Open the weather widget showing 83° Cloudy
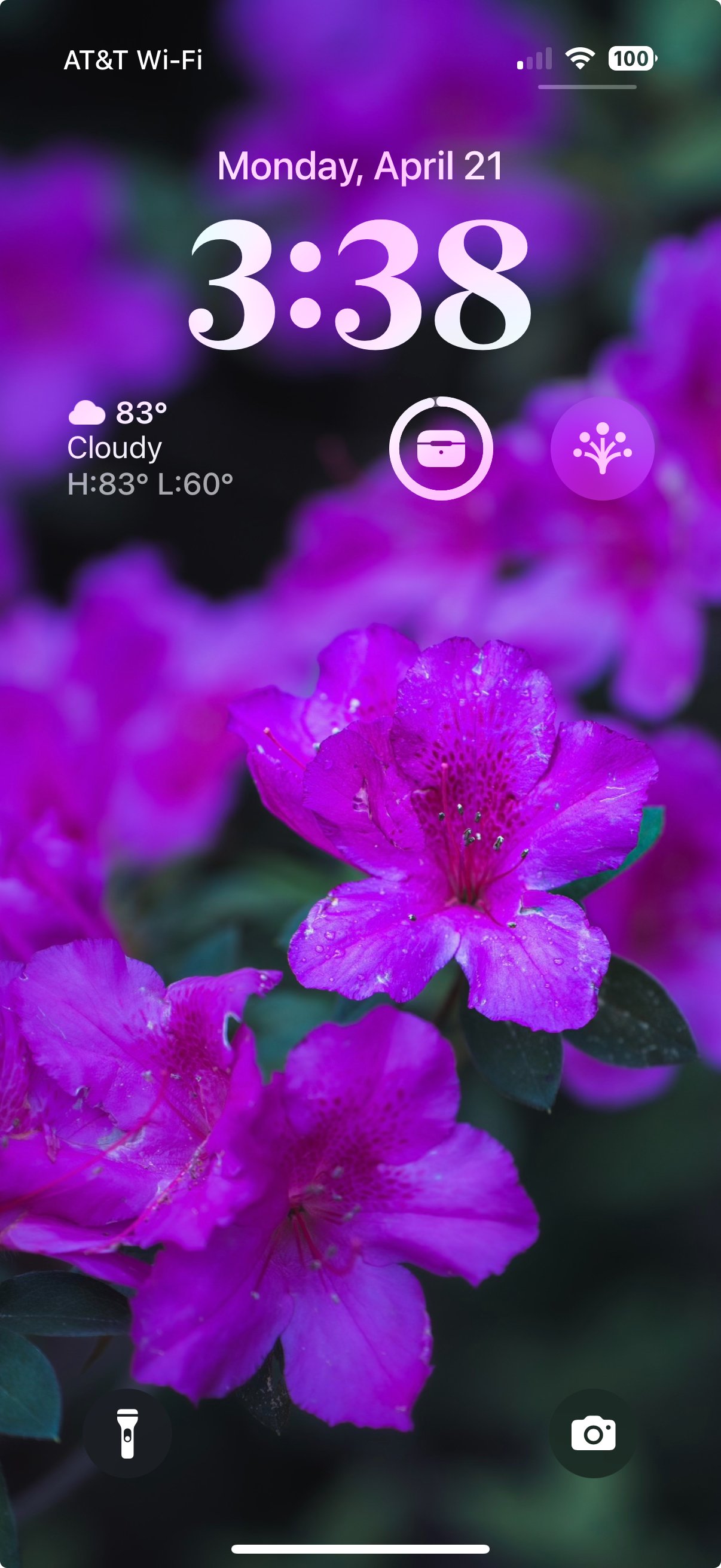The height and width of the screenshot is (1568, 721). (x=150, y=449)
